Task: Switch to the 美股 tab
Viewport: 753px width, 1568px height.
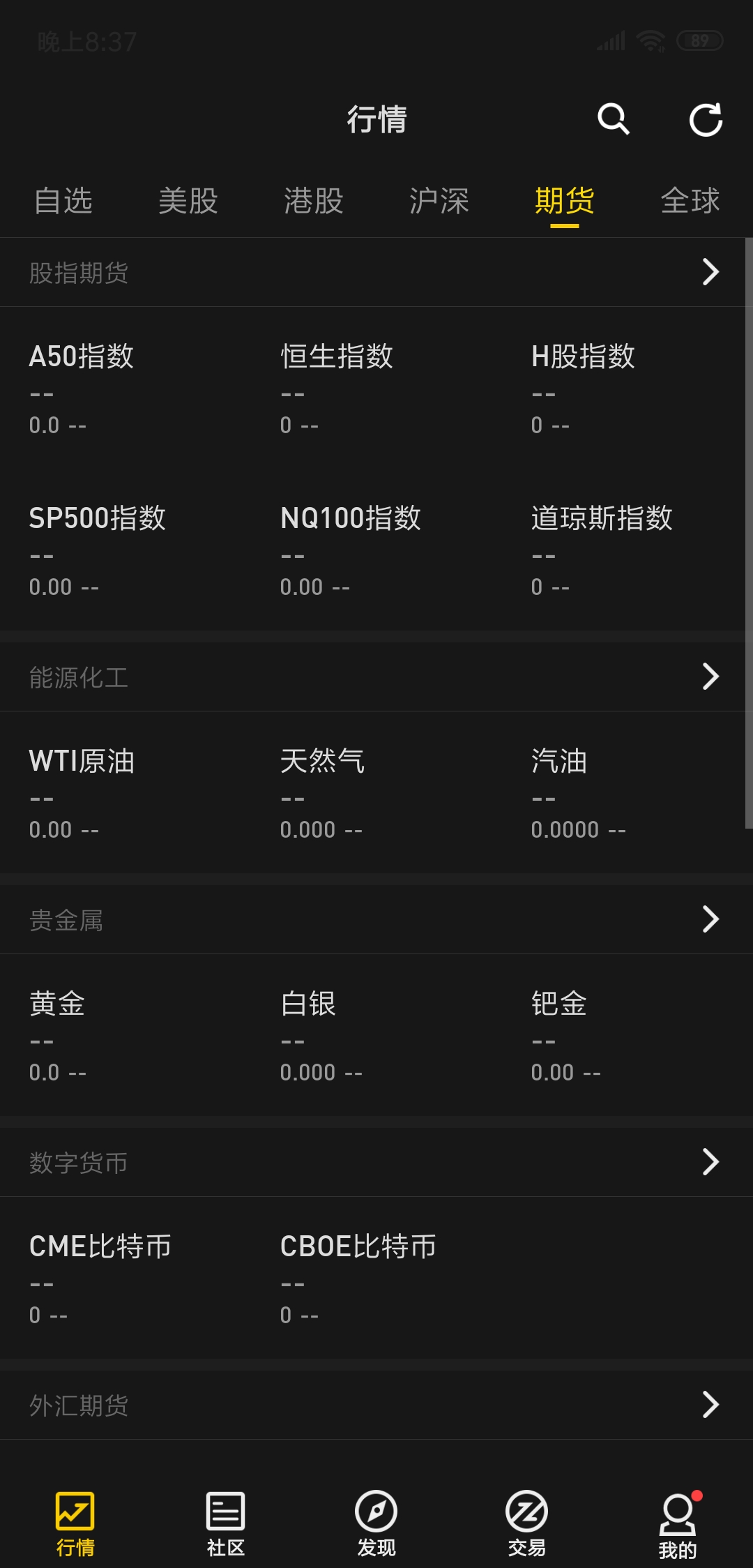Action: click(188, 202)
